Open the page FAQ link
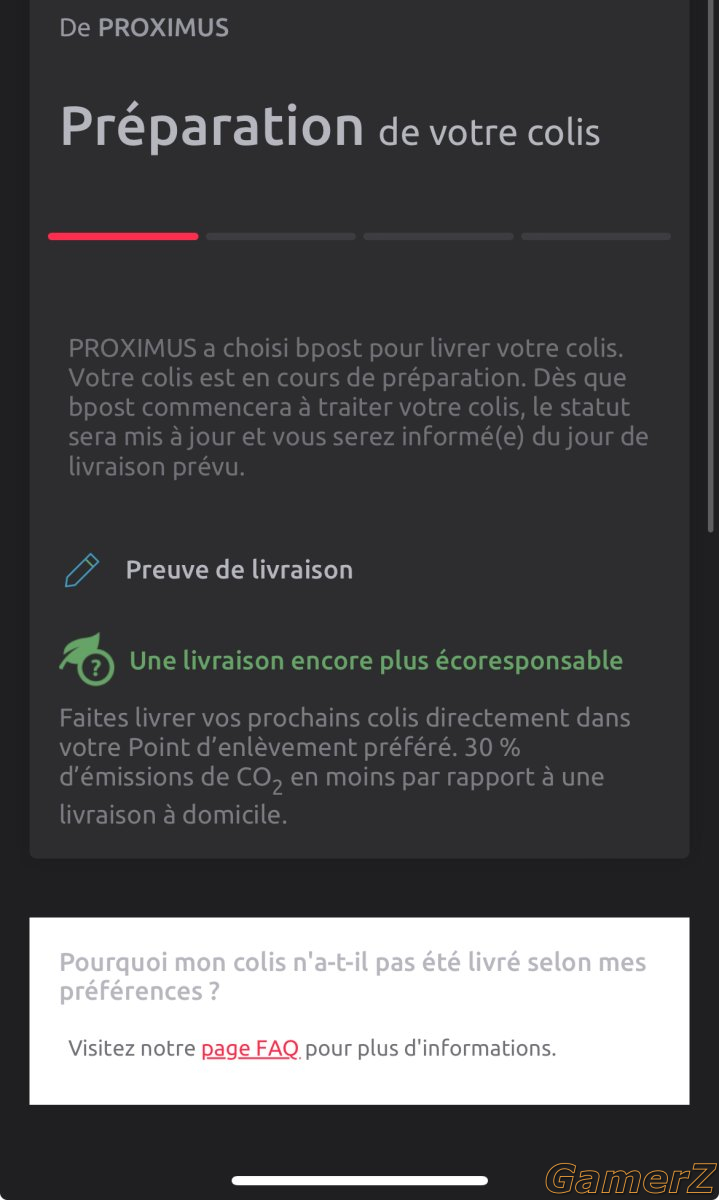Viewport: 719px width, 1200px height. pos(250,1048)
